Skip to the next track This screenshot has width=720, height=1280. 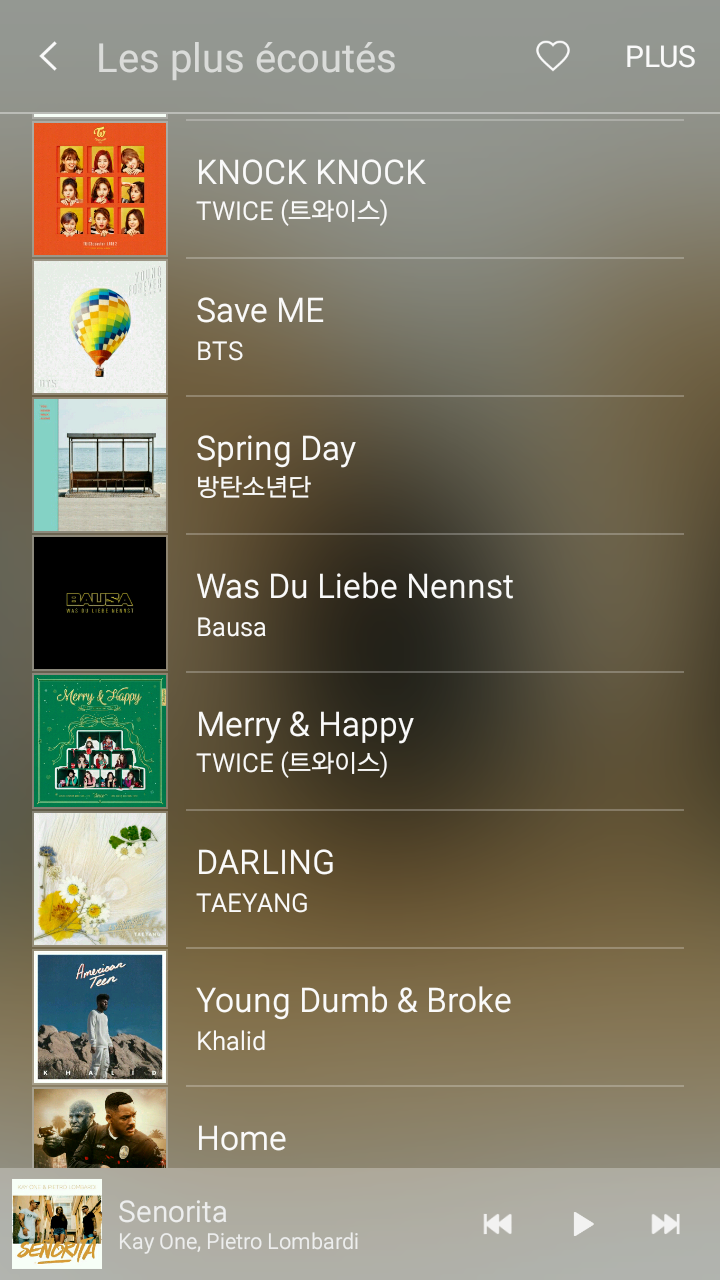pos(666,1224)
